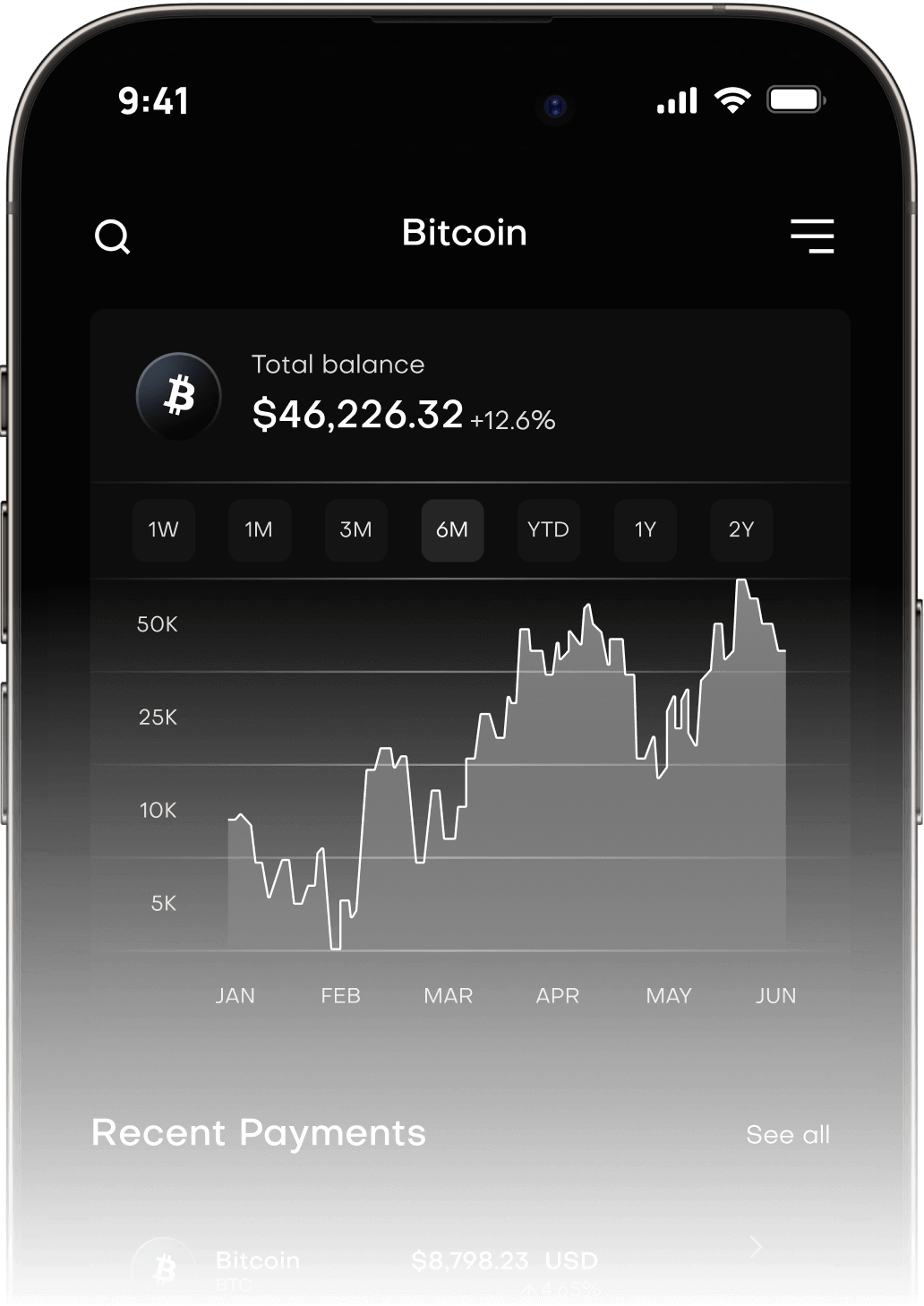Viewport: 924px width, 1306px height.
Task: Open the filter menu icon at top right
Action: (812, 235)
